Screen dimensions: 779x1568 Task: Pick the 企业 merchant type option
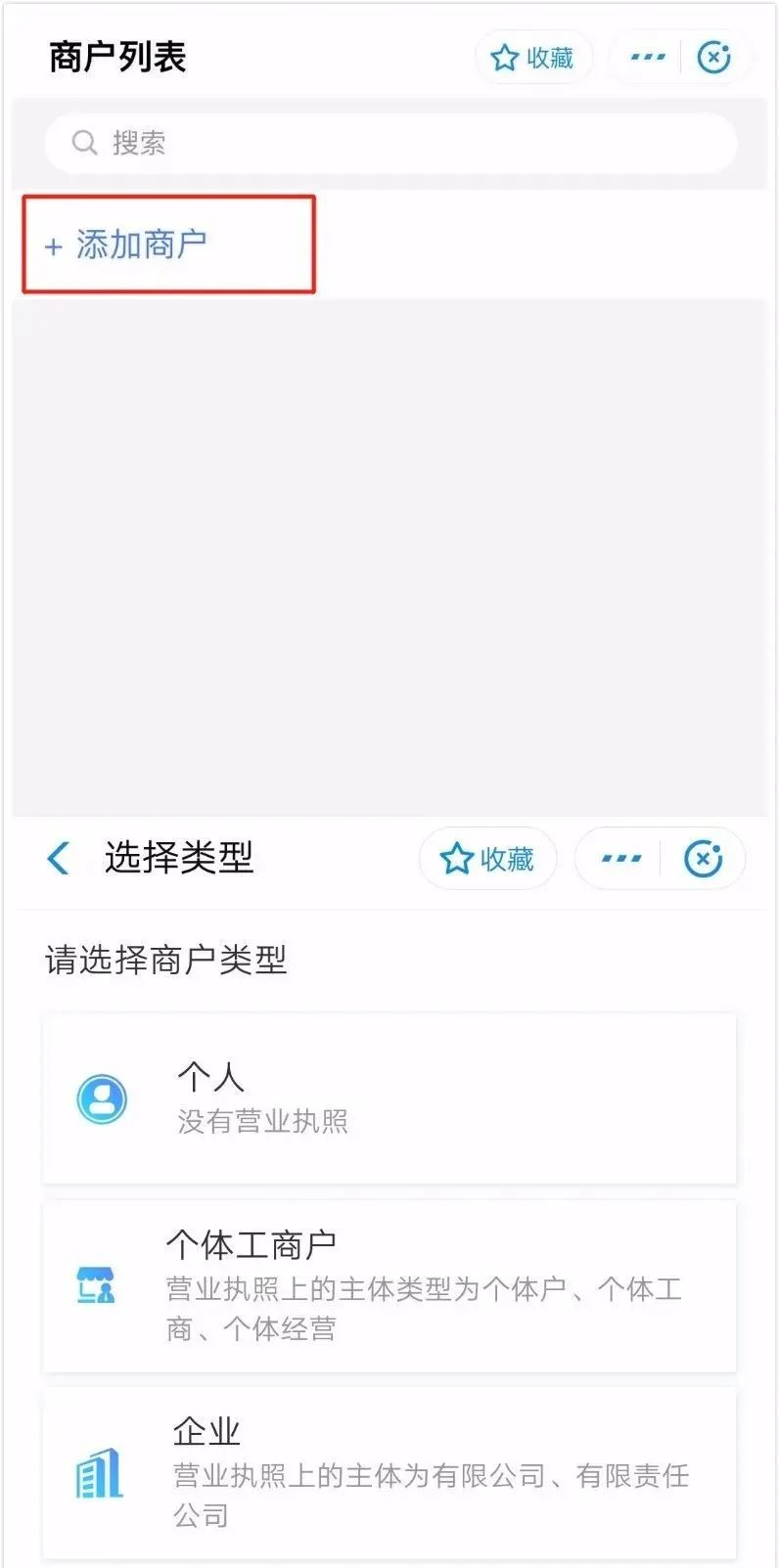(389, 1471)
